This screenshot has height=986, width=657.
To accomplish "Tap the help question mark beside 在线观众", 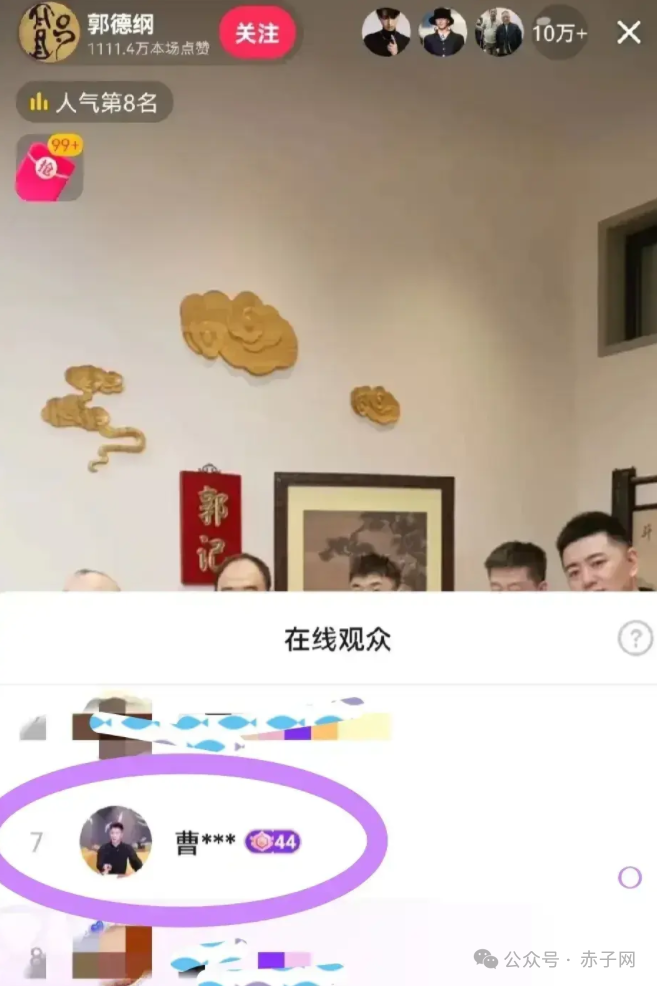I will pos(634,638).
